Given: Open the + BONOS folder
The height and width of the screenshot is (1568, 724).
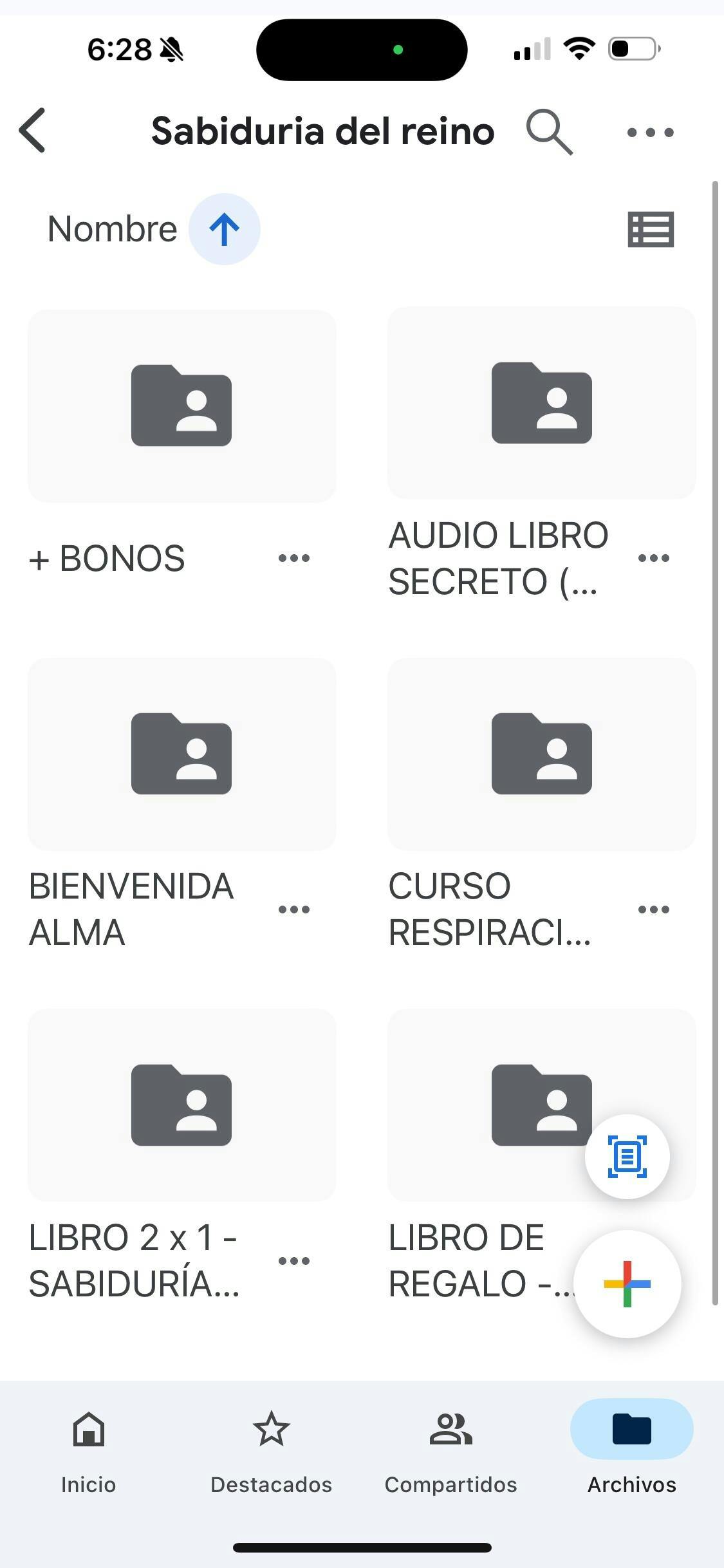Looking at the screenshot, I should coord(182,406).
